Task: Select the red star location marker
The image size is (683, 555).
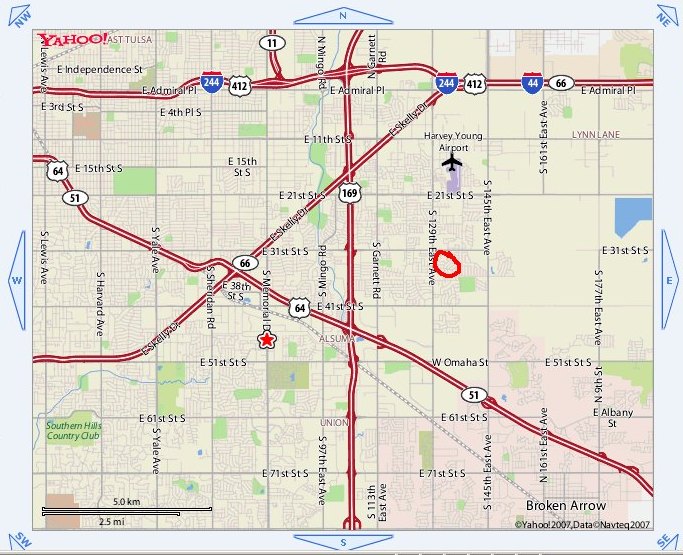Action: pos(266,340)
